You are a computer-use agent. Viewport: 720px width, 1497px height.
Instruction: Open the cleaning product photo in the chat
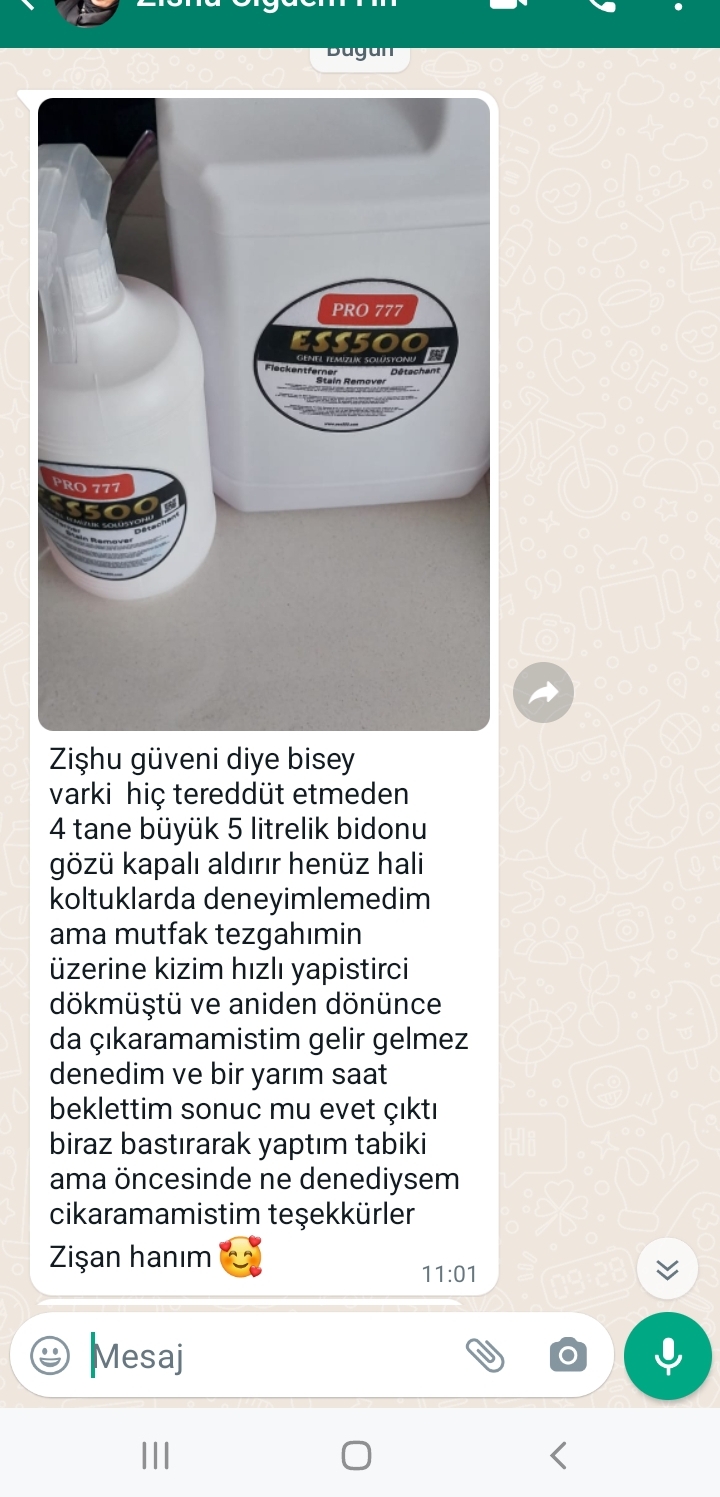pos(264,414)
